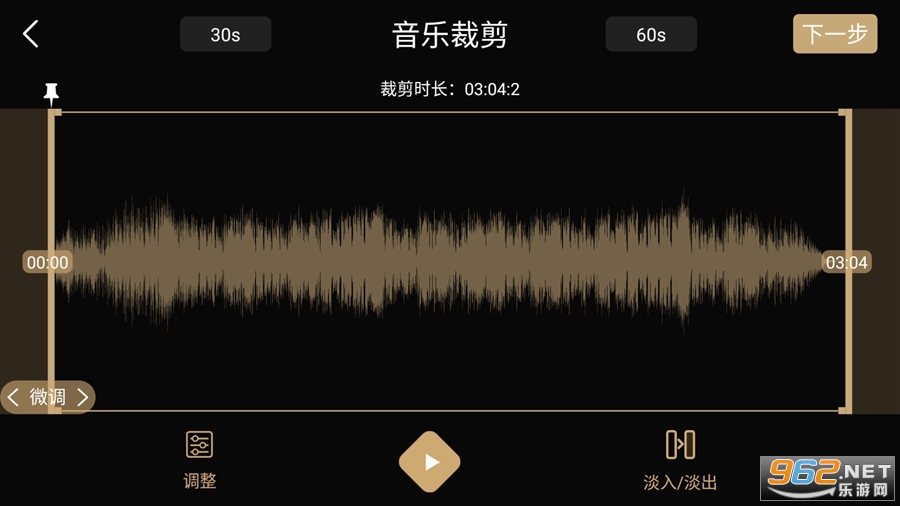
Task: Nudge right with the 微调 right arrow
Action: coord(83,397)
